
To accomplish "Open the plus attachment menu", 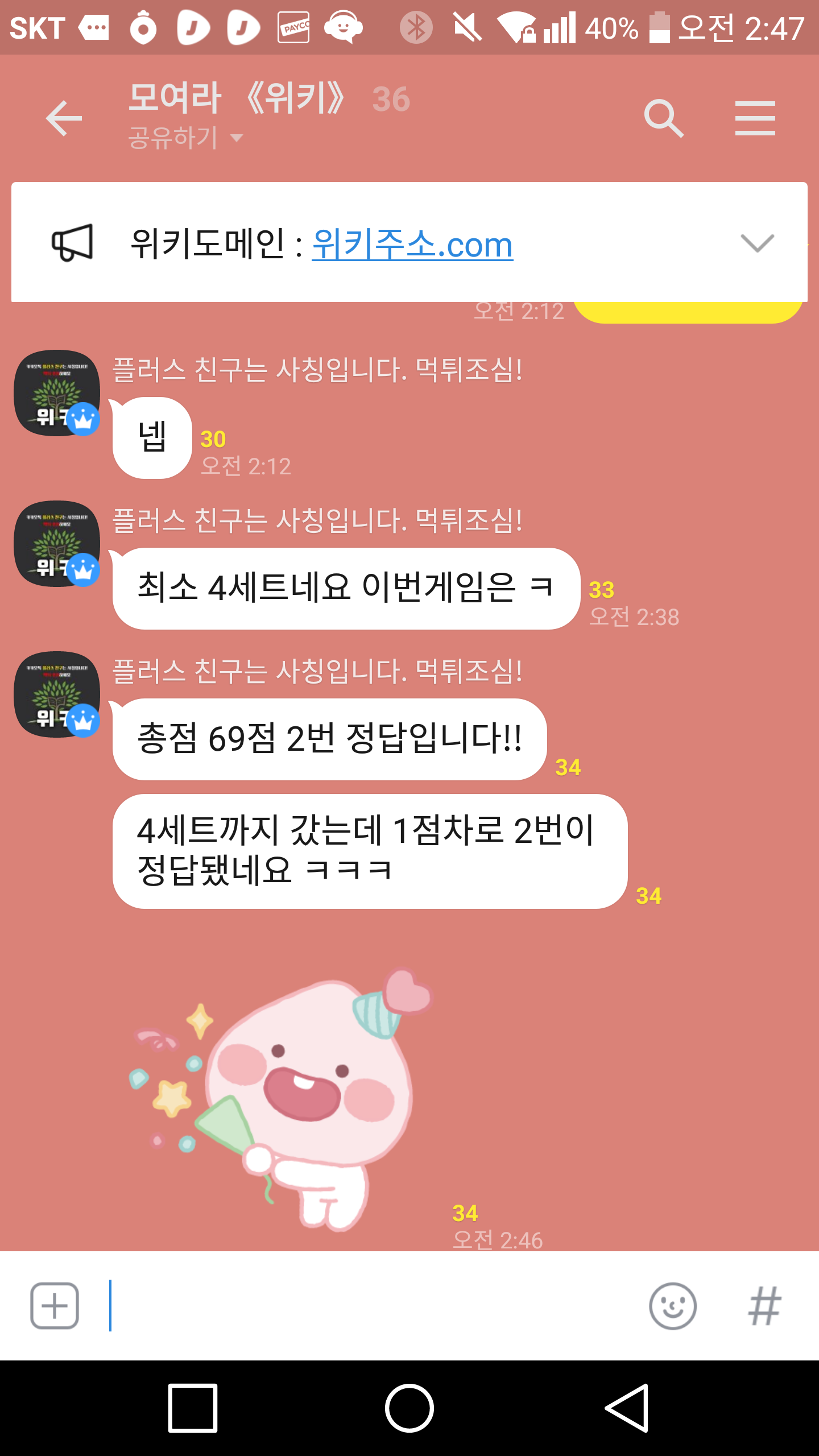I will [x=55, y=1306].
